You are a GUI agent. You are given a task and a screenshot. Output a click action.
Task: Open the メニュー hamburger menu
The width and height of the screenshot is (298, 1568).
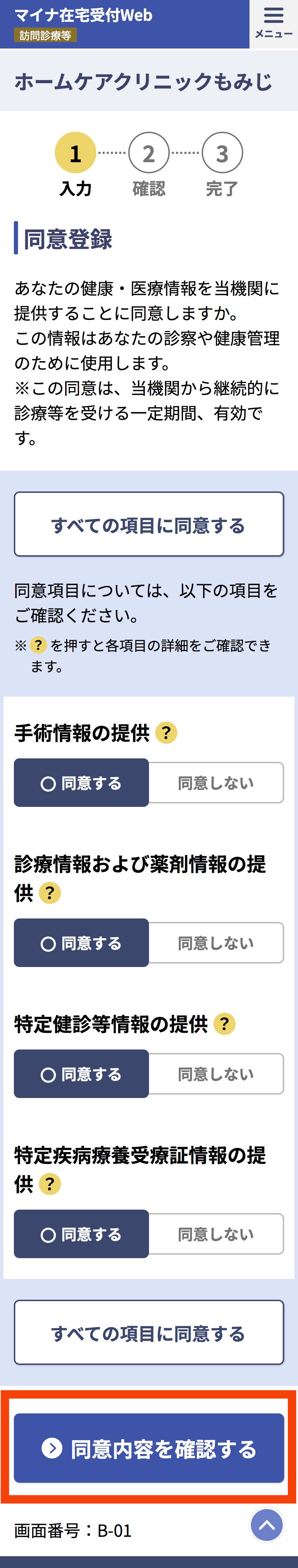click(273, 23)
